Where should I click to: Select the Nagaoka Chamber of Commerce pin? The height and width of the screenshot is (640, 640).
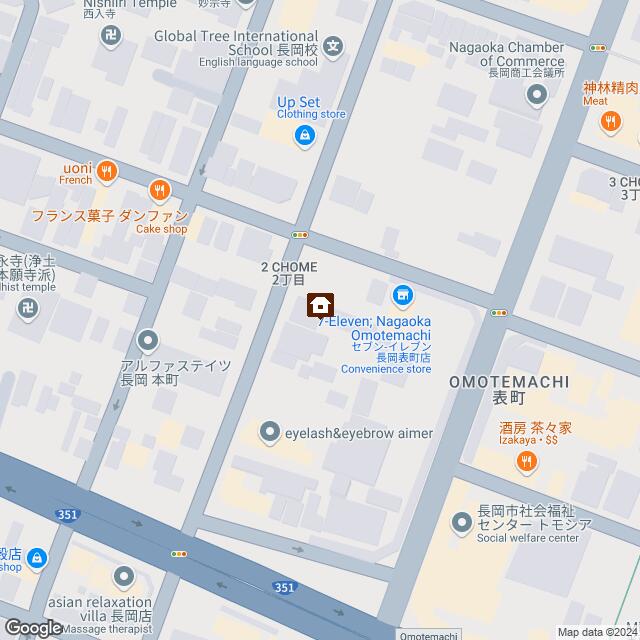[x=537, y=96]
